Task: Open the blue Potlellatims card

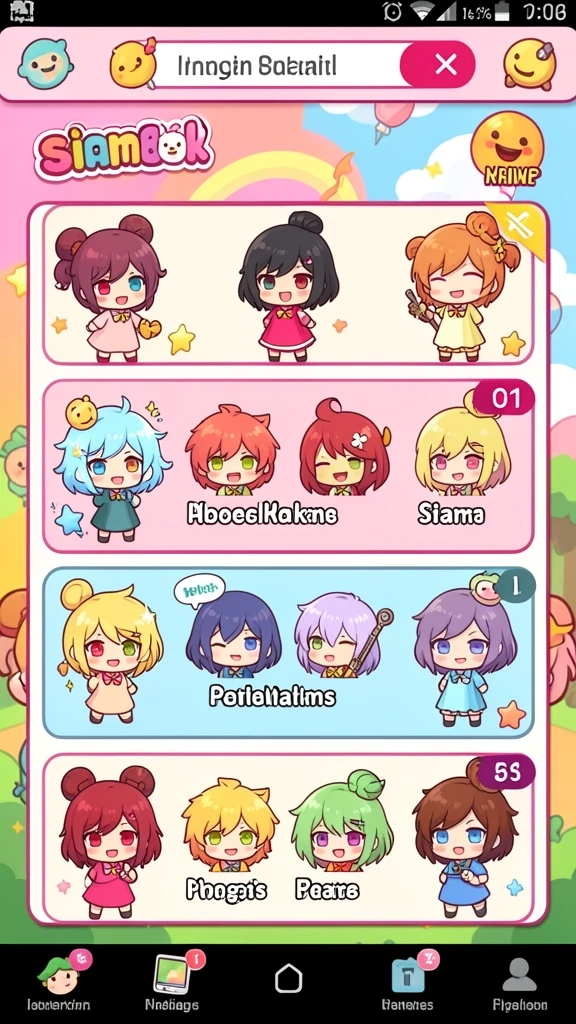Action: point(288,652)
